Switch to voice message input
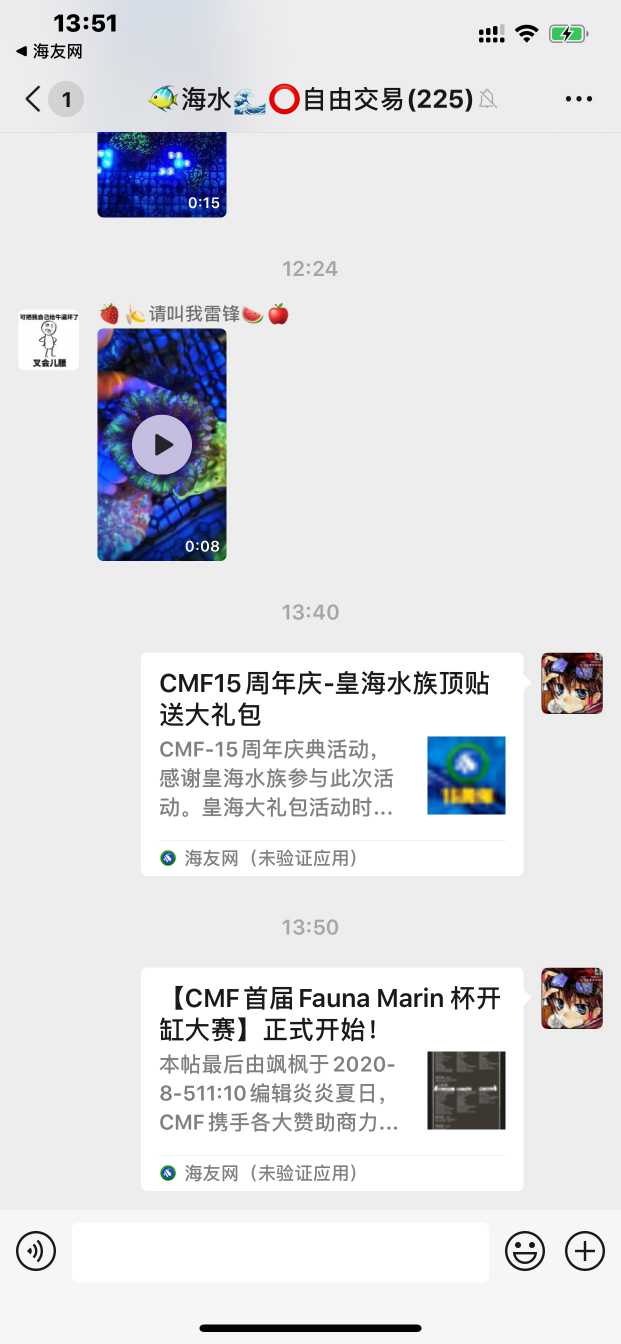Image resolution: width=621 pixels, height=1344 pixels. 36,1250
